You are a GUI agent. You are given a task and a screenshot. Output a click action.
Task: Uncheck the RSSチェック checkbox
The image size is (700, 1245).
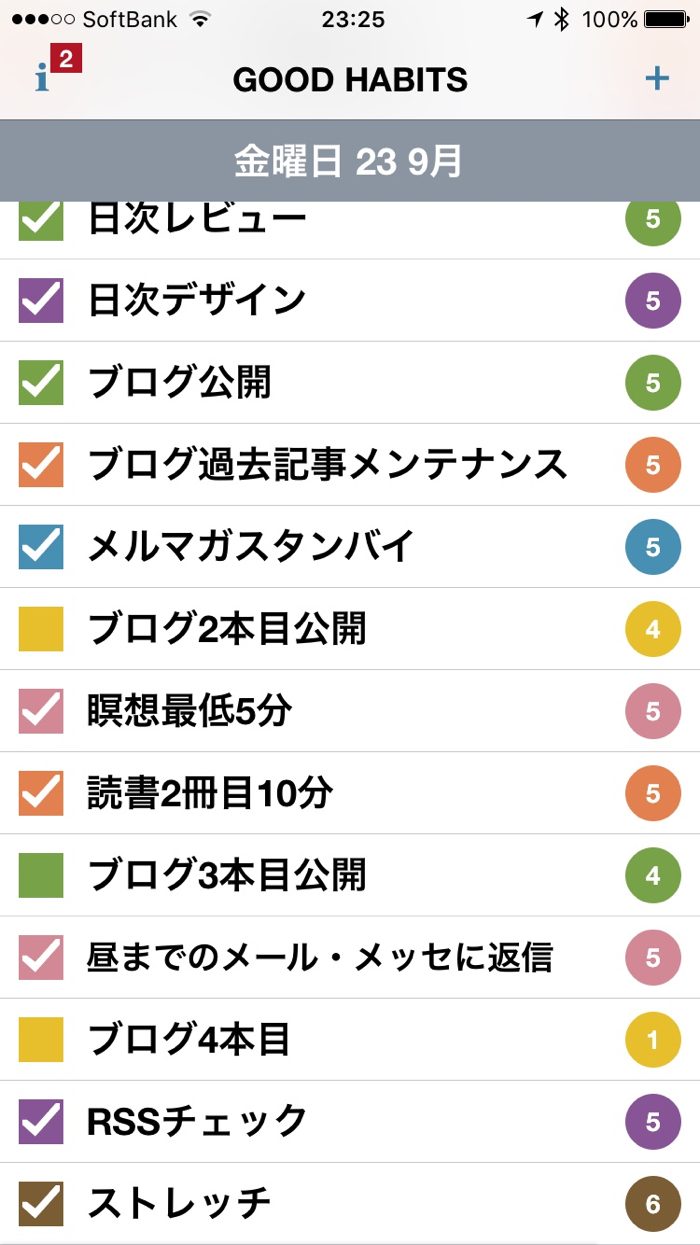(41, 1122)
